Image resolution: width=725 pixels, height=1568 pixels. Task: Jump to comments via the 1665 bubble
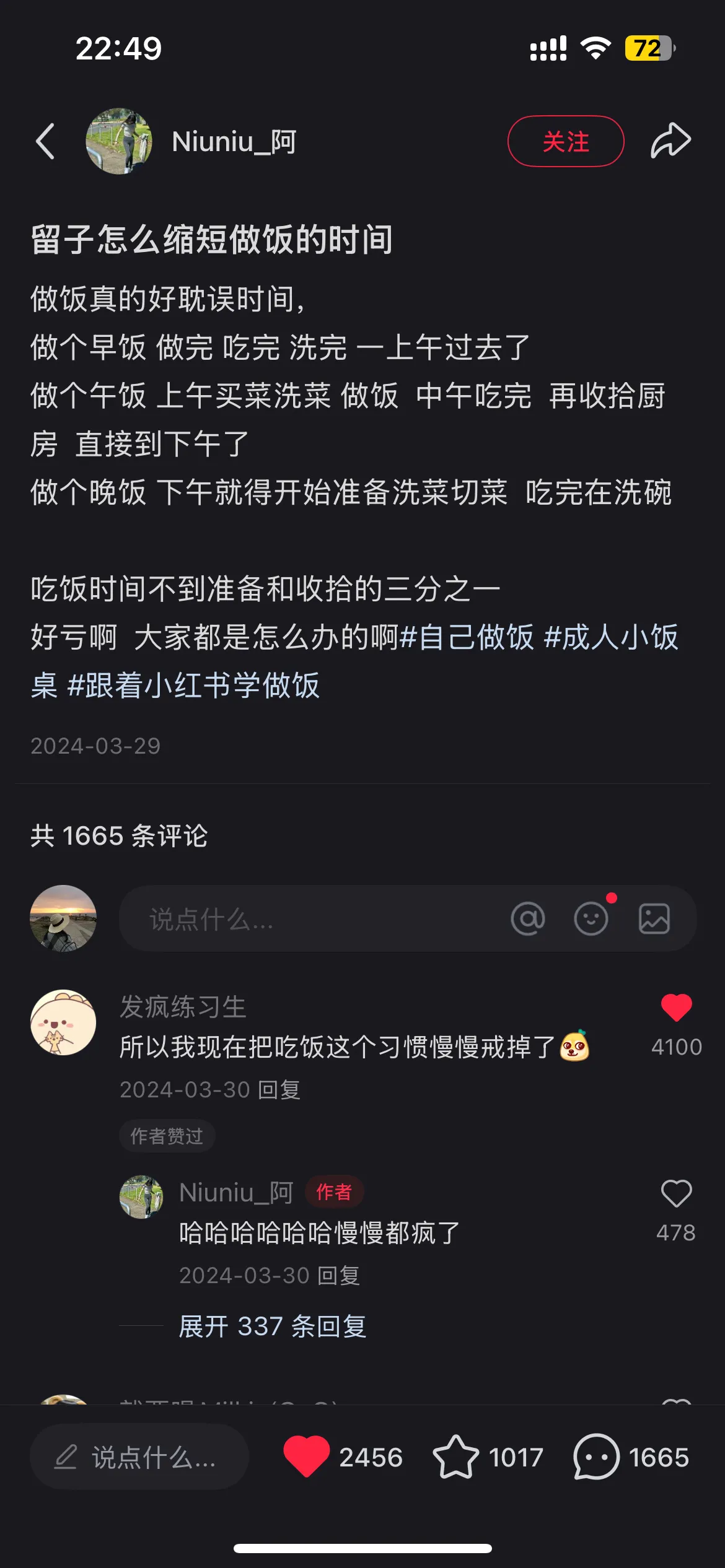[596, 1457]
